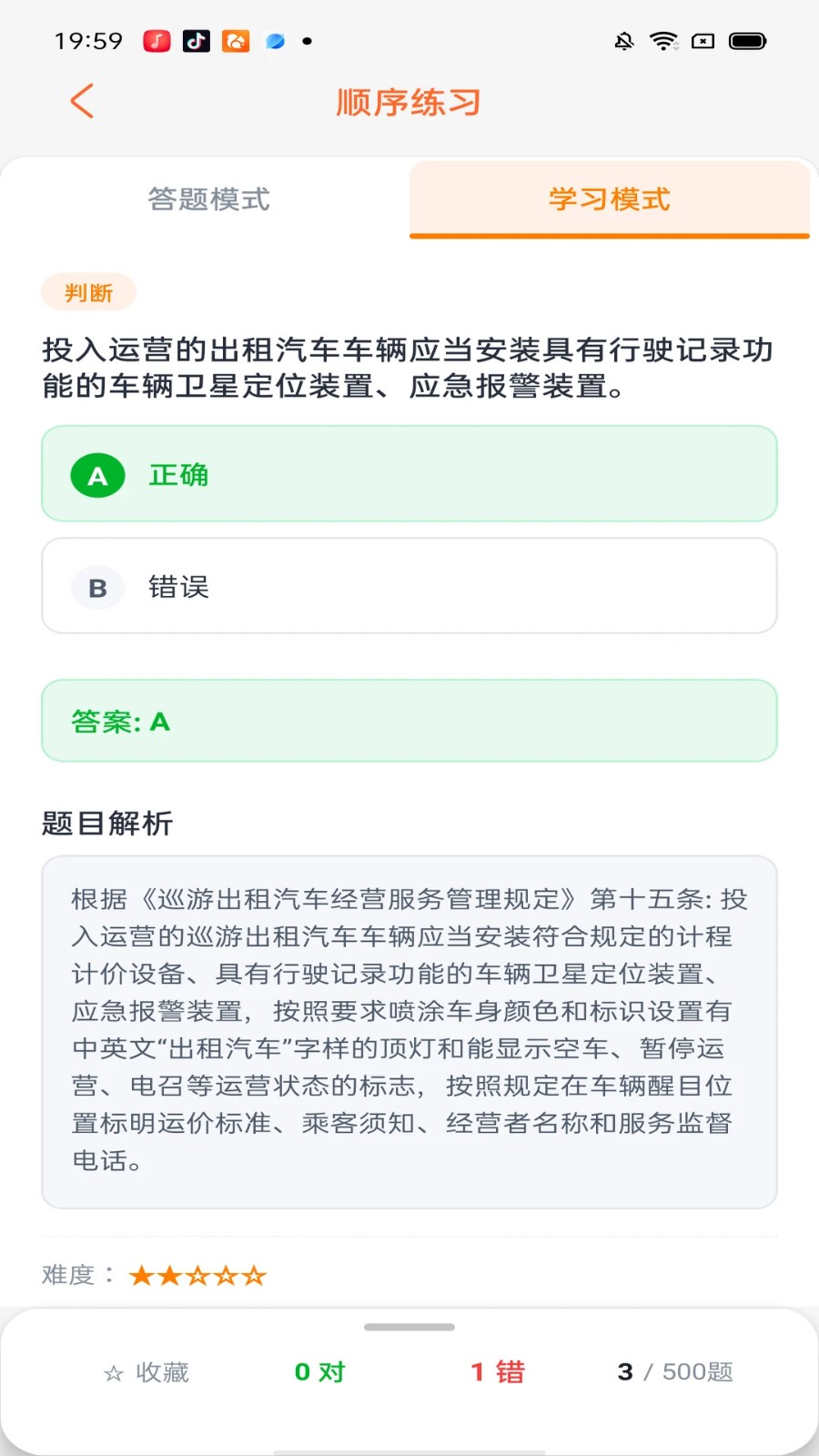Switch to the 答题模式 tab
Screen dimensions: 819x1456
(x=207, y=199)
